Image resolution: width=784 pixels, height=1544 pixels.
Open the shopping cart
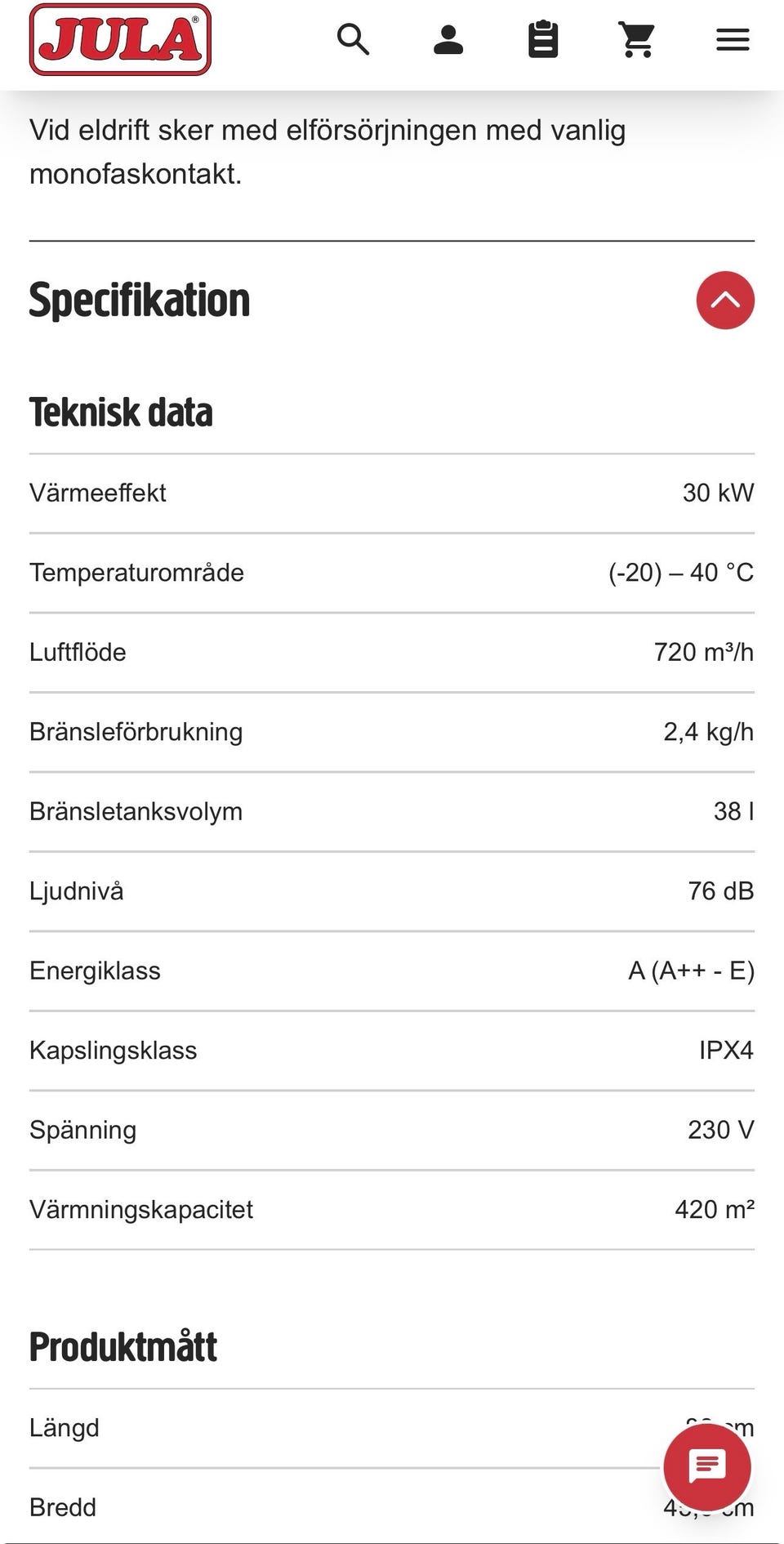tap(637, 39)
